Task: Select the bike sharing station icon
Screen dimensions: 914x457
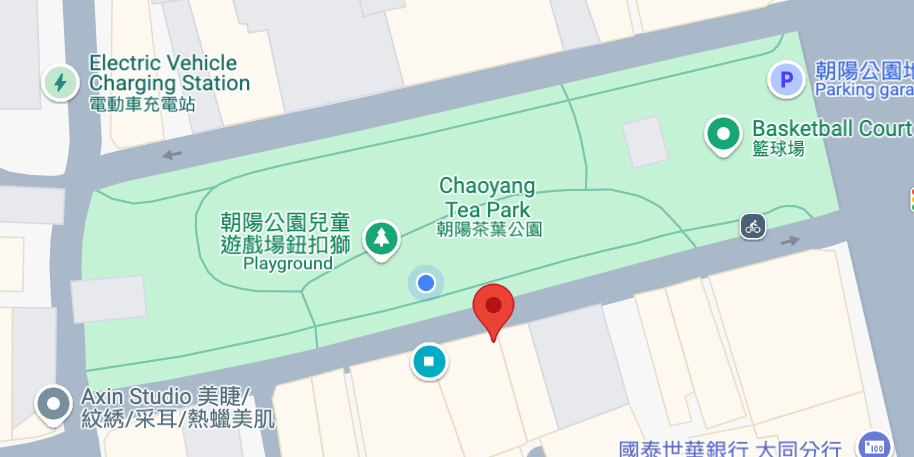Action: tap(753, 226)
